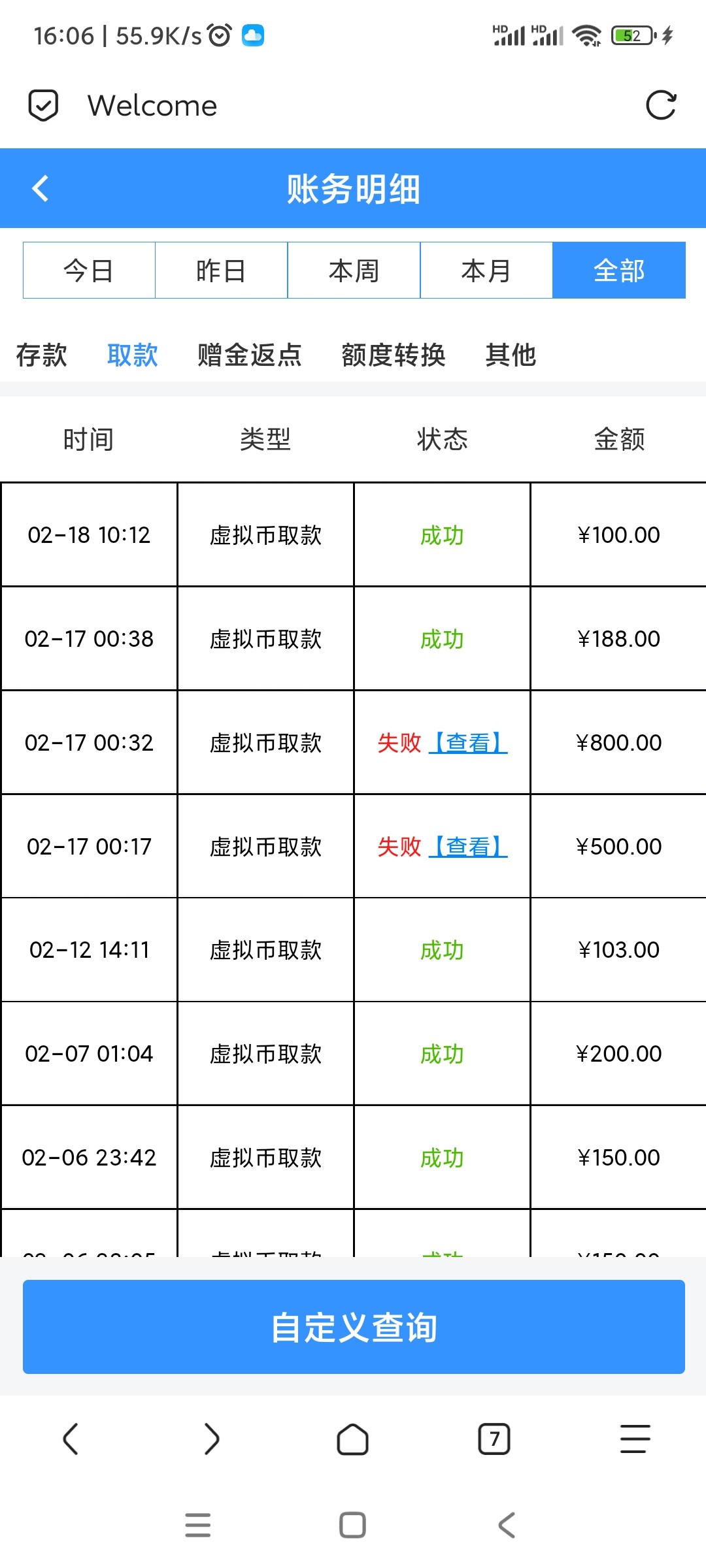
Task: Open the shield security icon beside Welcome
Action: tap(43, 105)
